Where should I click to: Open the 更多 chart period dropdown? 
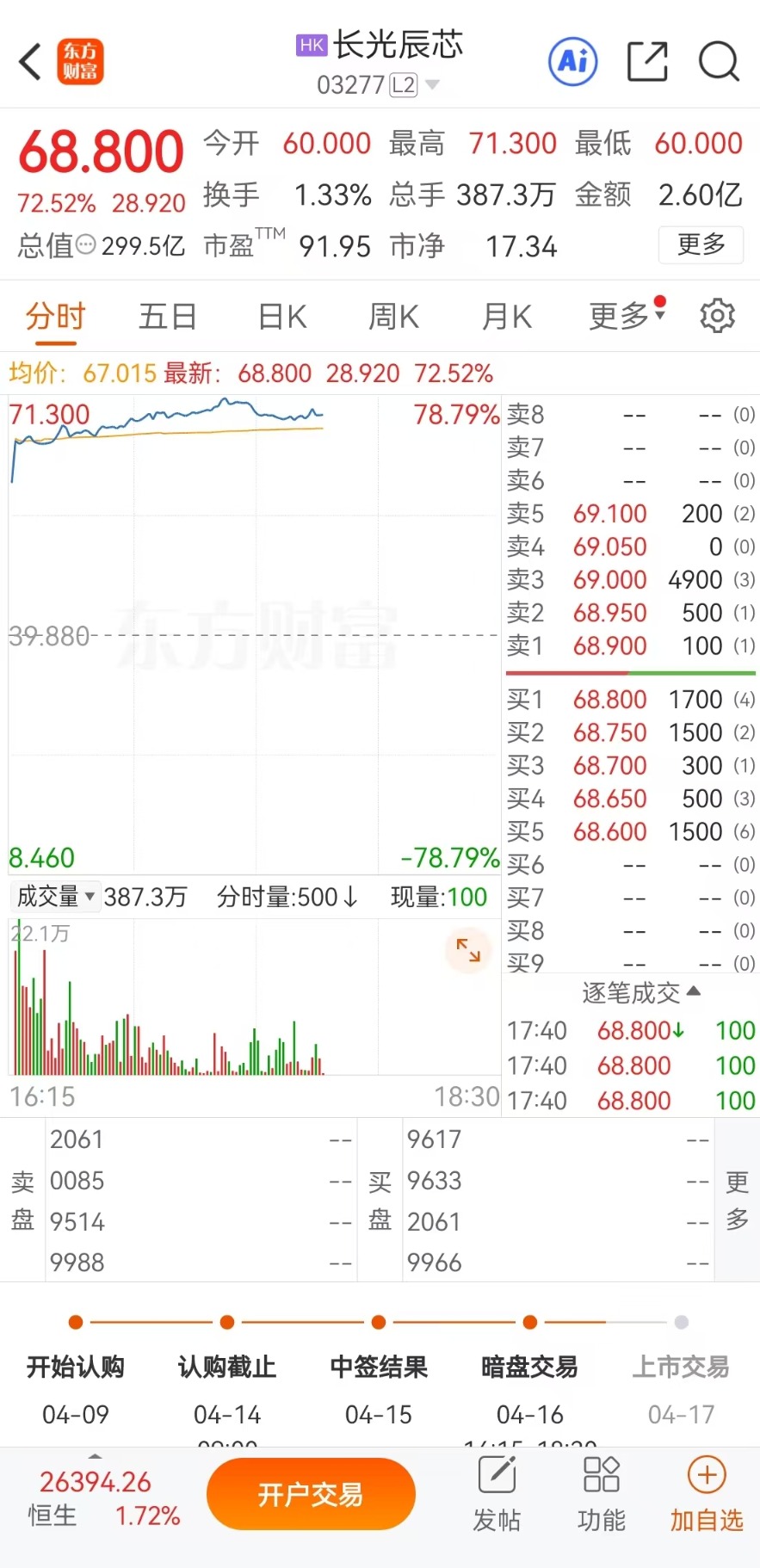coord(626,316)
